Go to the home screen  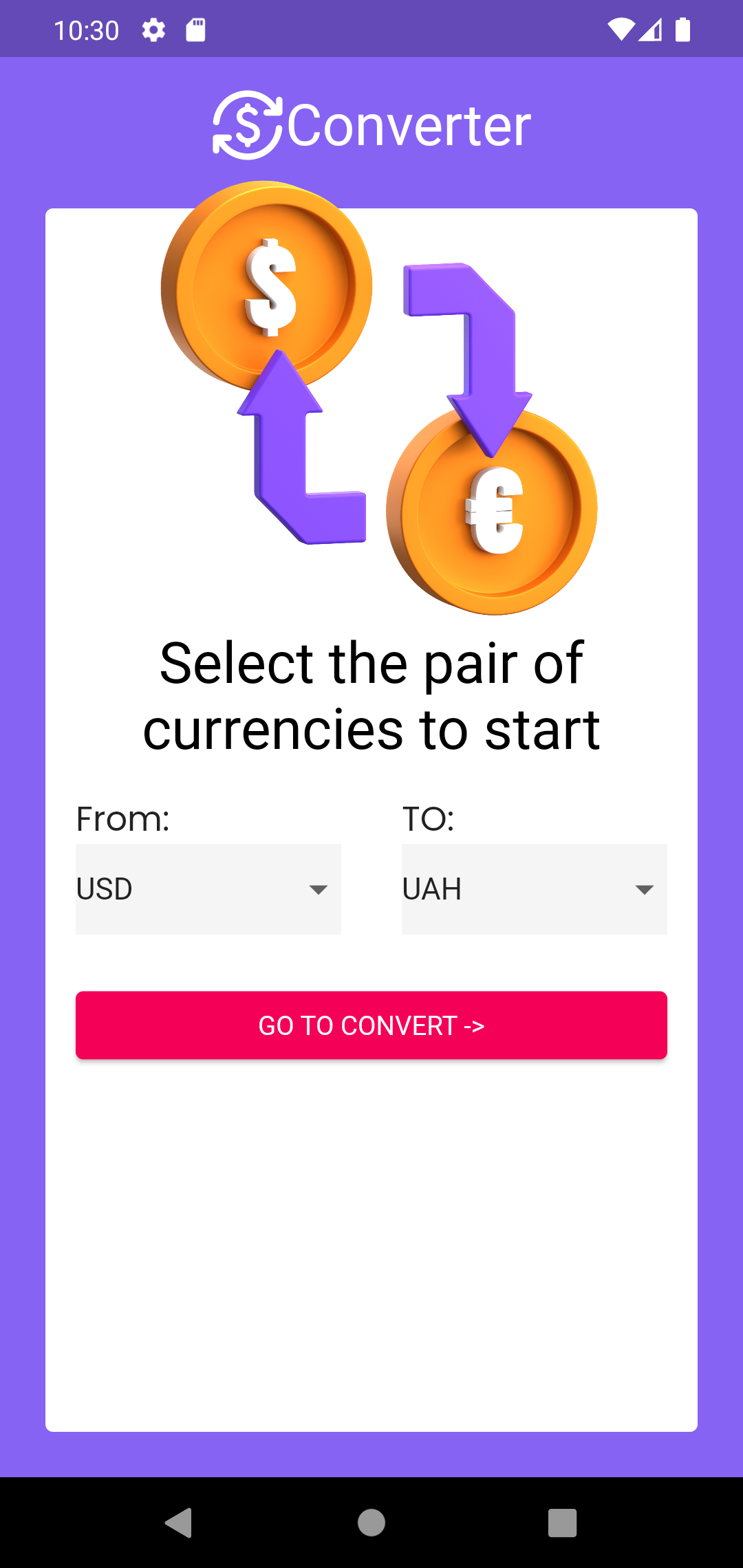pyautogui.click(x=371, y=1523)
